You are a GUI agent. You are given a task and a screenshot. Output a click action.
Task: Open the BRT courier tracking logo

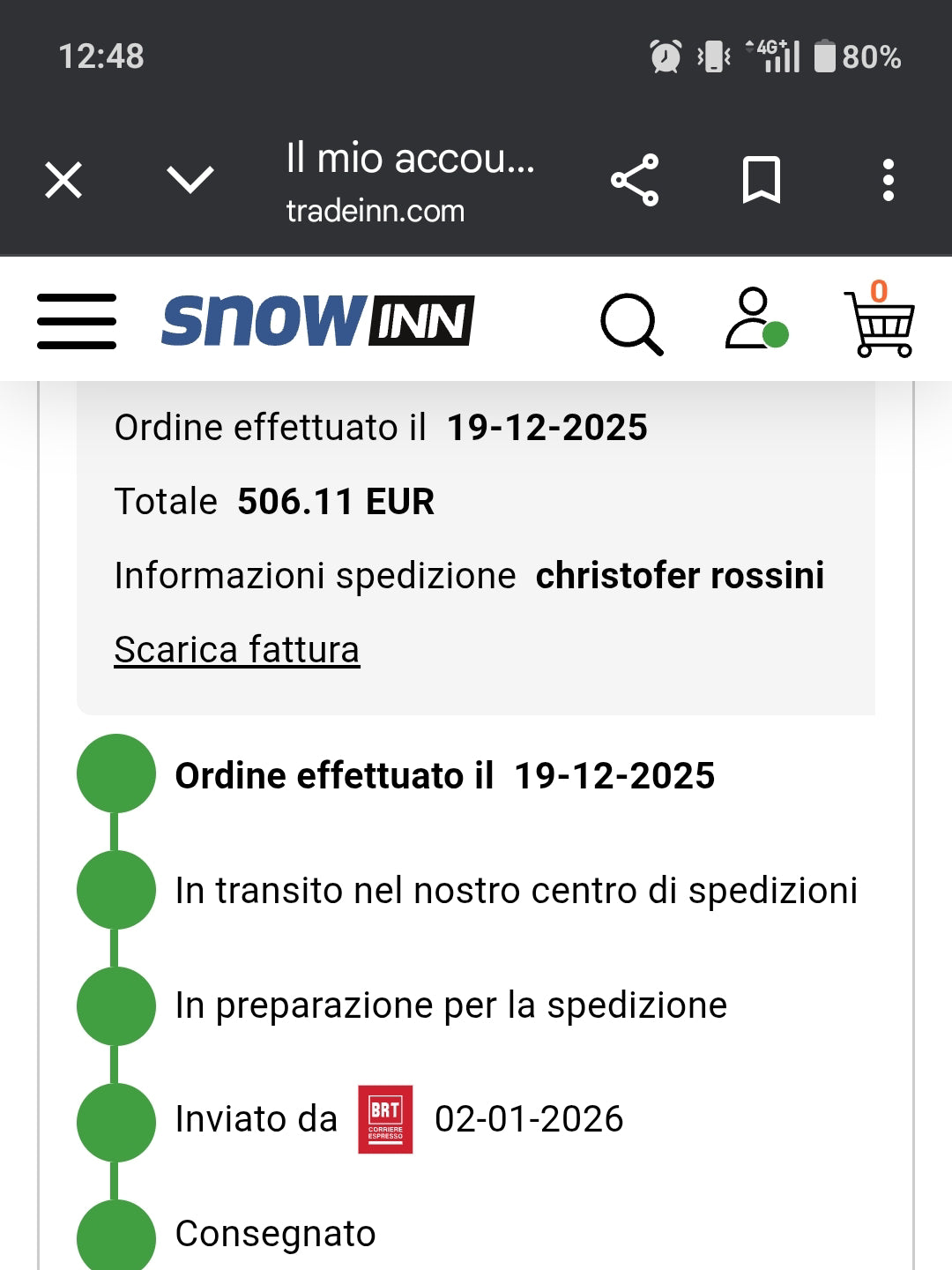tap(385, 1119)
